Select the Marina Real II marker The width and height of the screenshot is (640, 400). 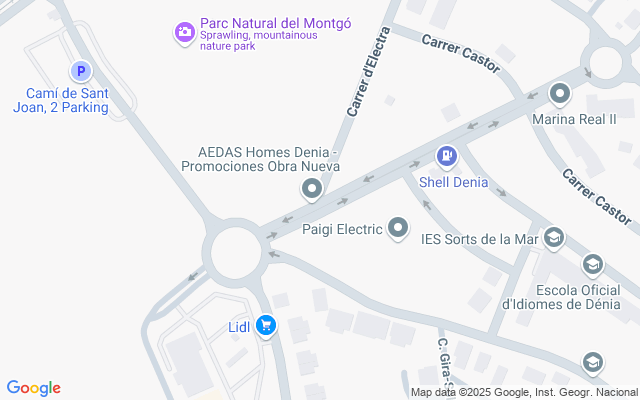coord(559,96)
